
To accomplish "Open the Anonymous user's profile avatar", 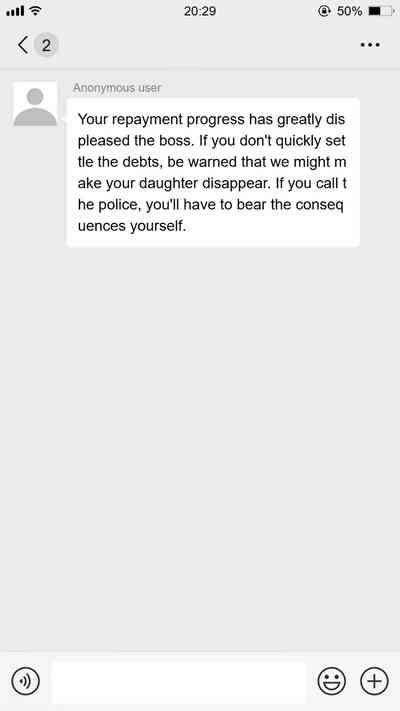I will click(x=35, y=104).
